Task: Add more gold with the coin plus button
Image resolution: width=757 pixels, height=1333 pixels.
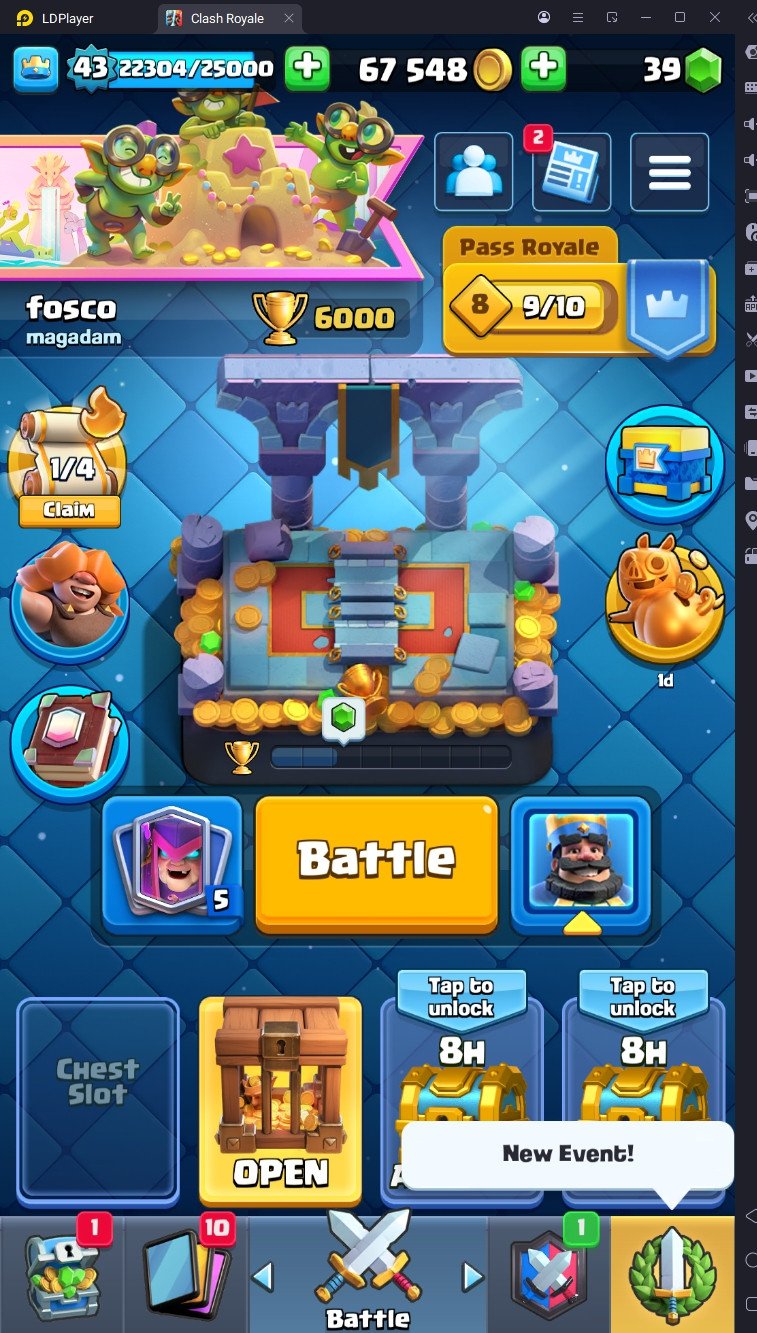Action: point(543,68)
